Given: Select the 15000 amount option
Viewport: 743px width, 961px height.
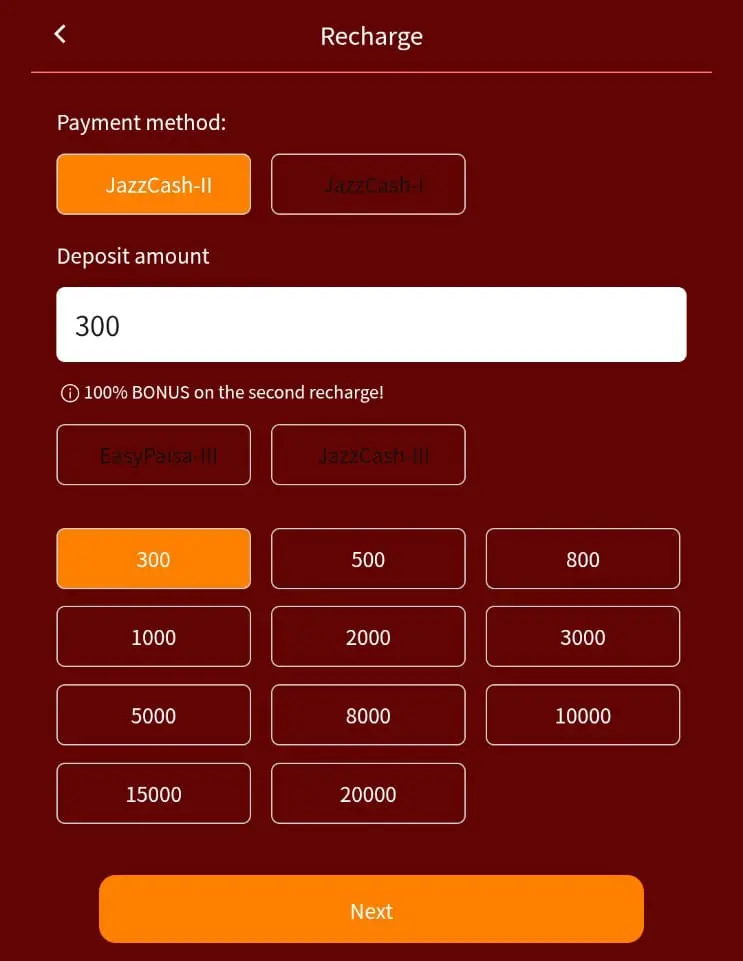Looking at the screenshot, I should (153, 794).
